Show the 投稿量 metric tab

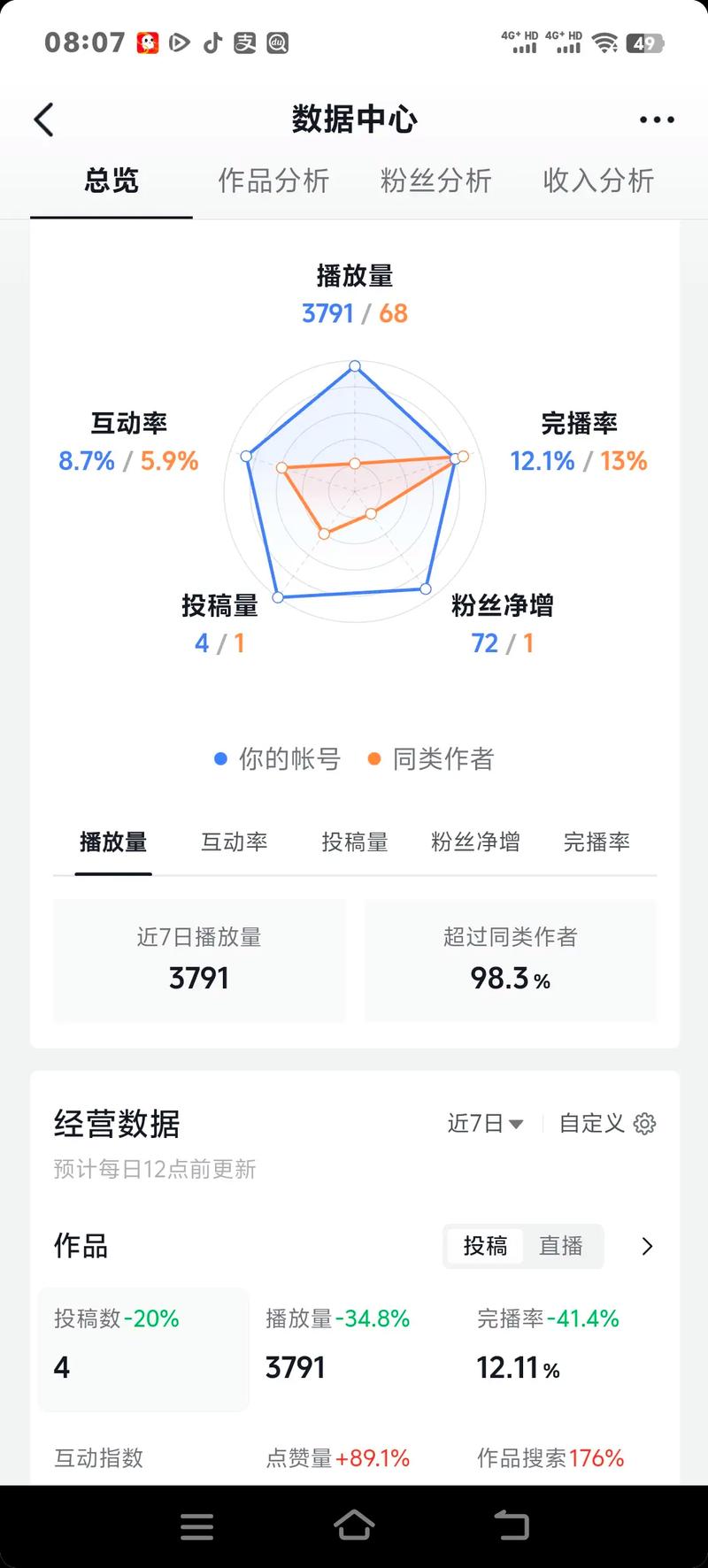pos(355,842)
